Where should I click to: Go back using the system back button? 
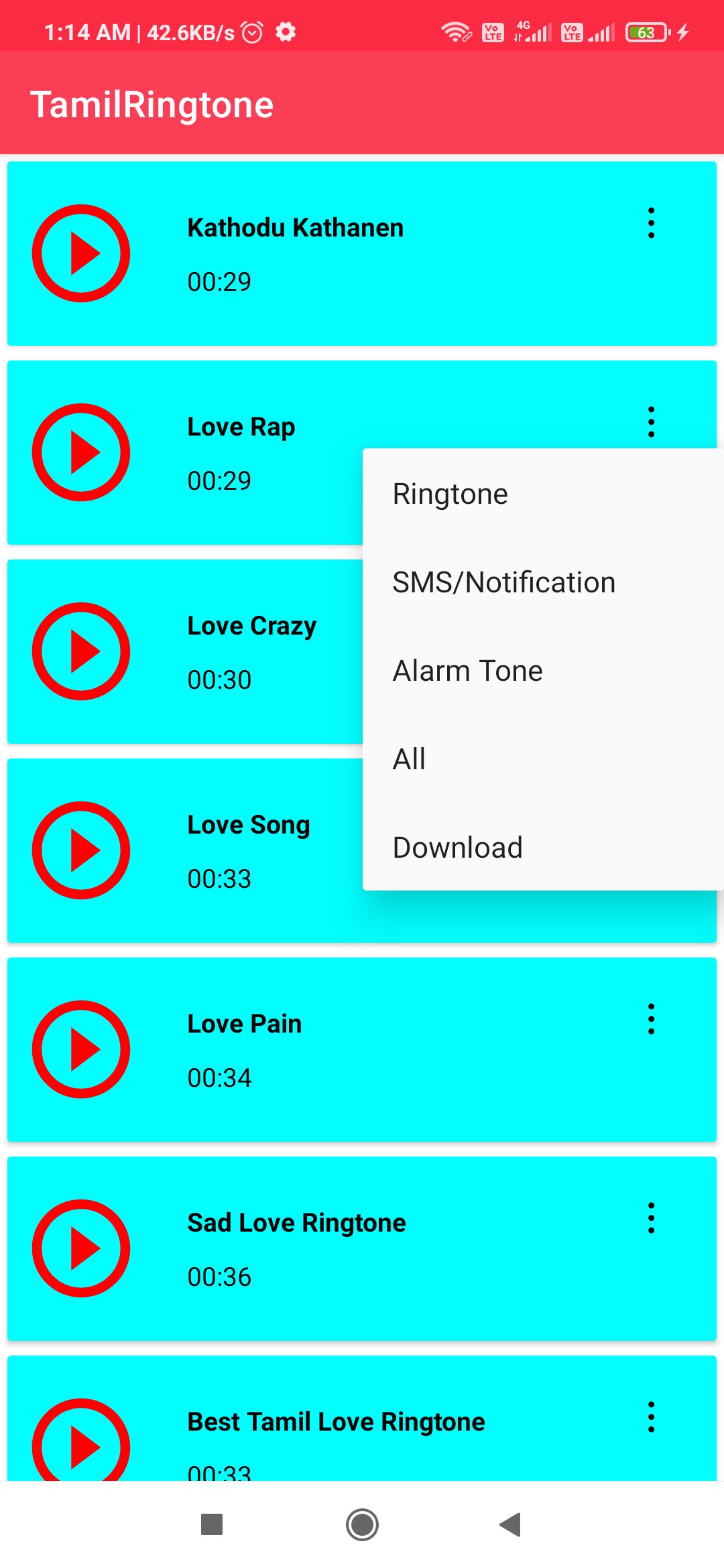click(x=510, y=1524)
